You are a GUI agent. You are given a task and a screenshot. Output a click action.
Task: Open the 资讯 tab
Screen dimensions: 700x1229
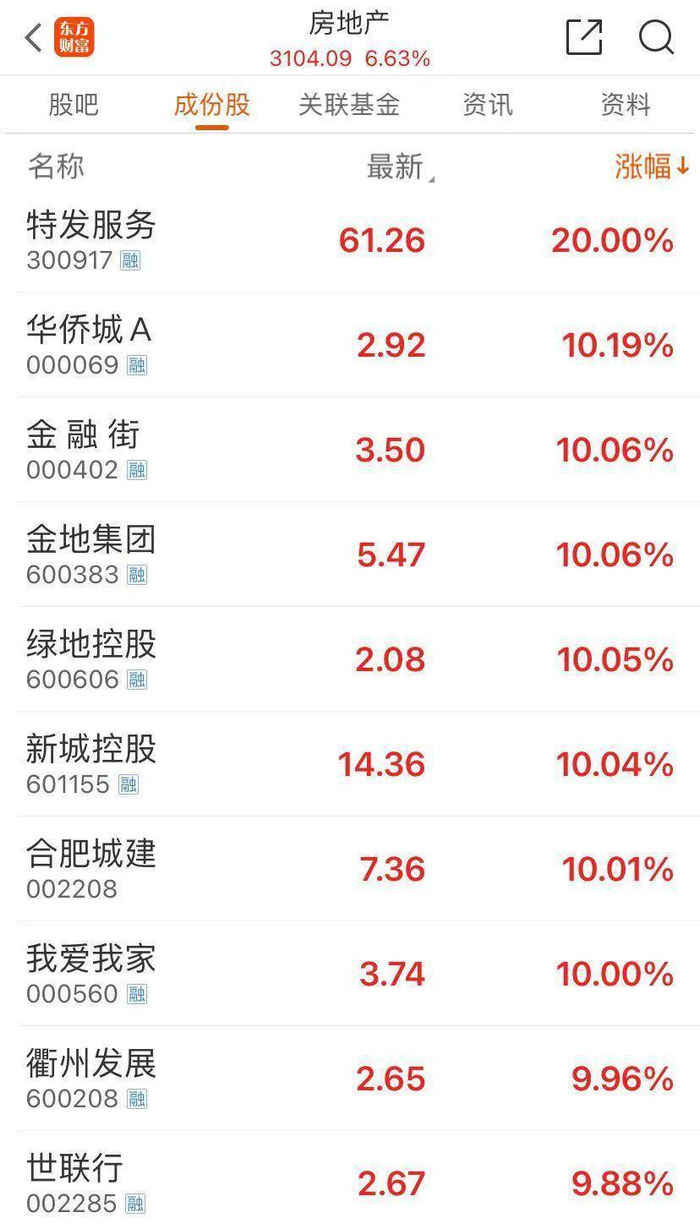coord(487,105)
